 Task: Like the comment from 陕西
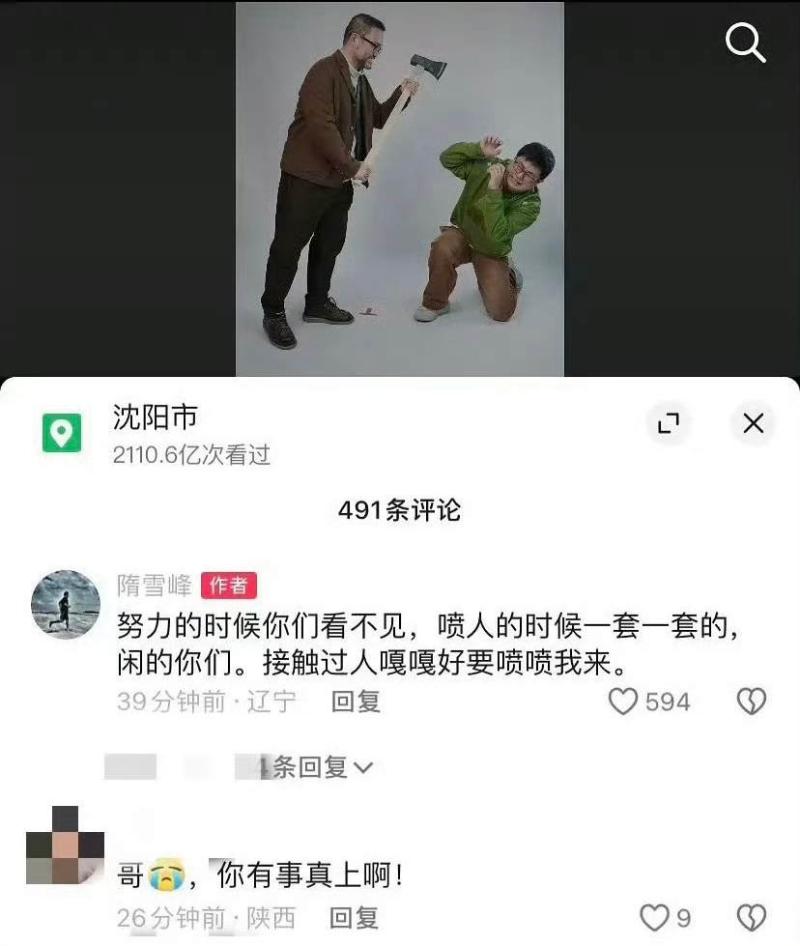[x=653, y=917]
